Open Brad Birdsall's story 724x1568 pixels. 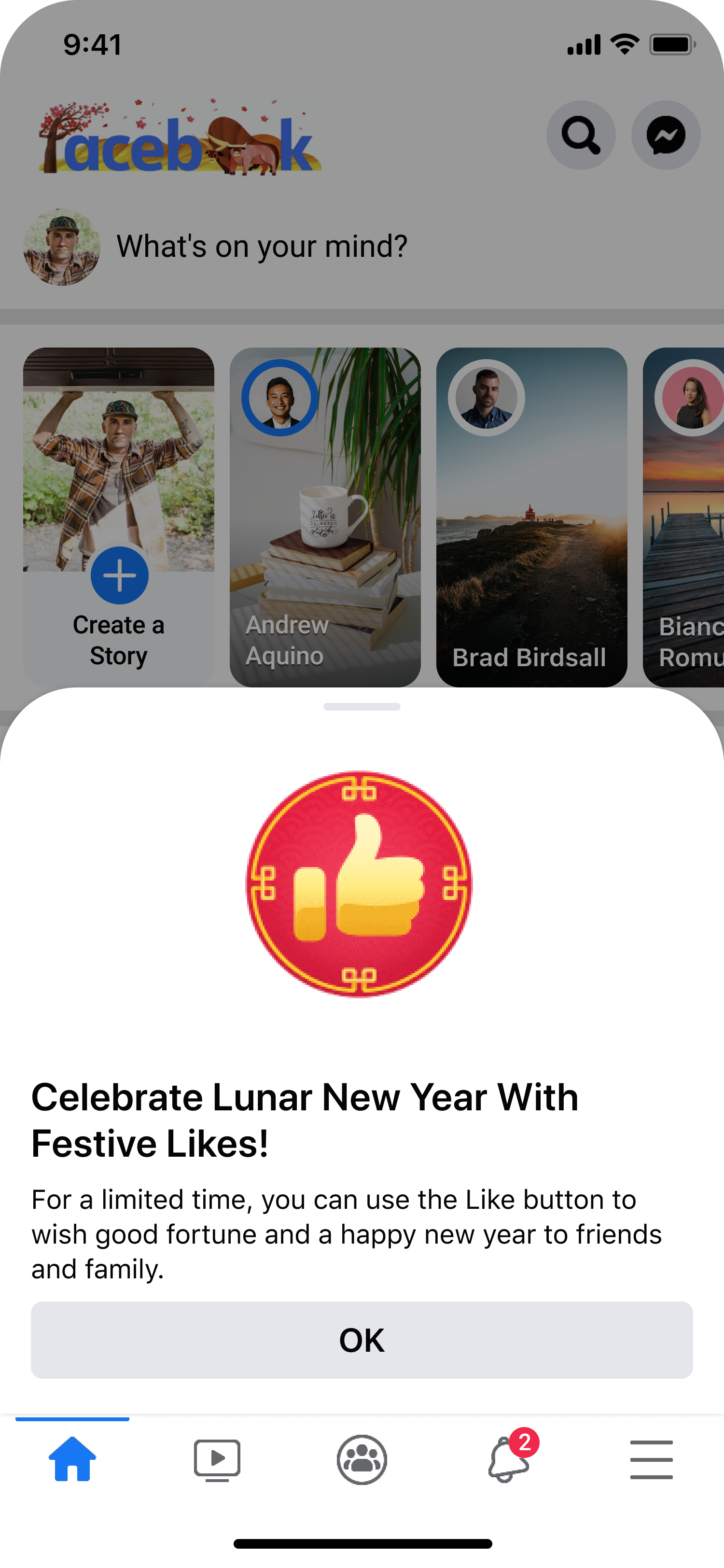pos(532,517)
